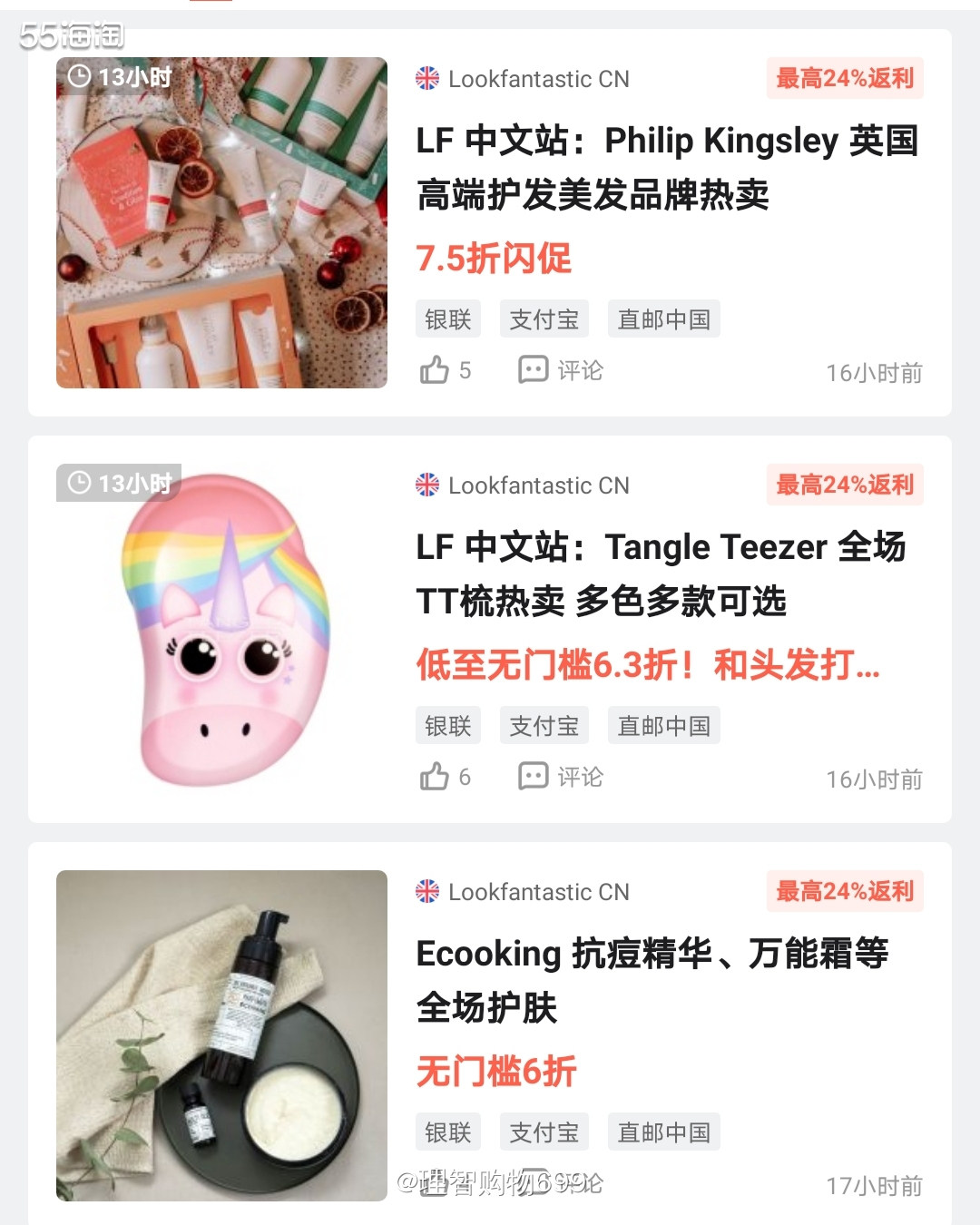Click the 评论 speech-bubble icon on the Tangle Teezer card

[534, 776]
